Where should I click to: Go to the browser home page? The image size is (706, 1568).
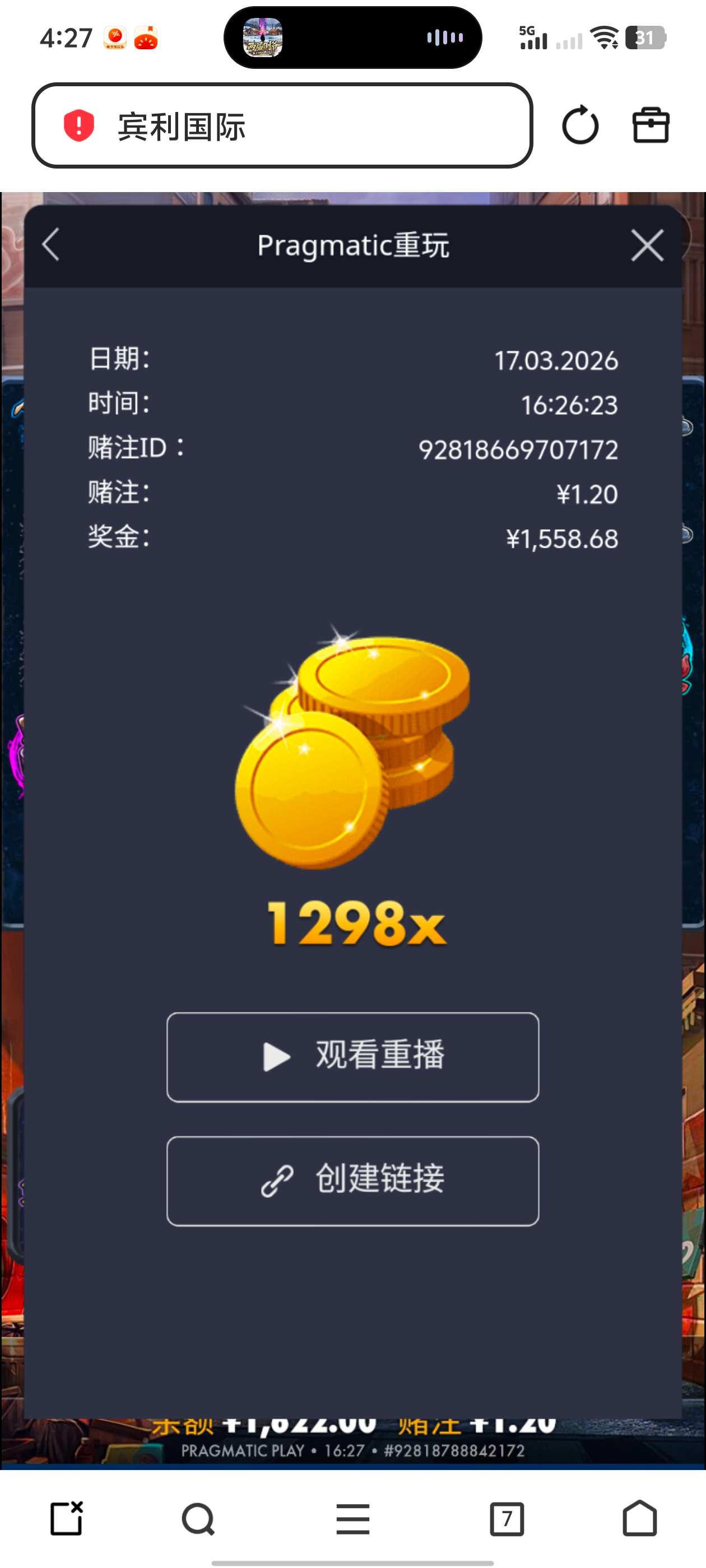(x=639, y=1519)
